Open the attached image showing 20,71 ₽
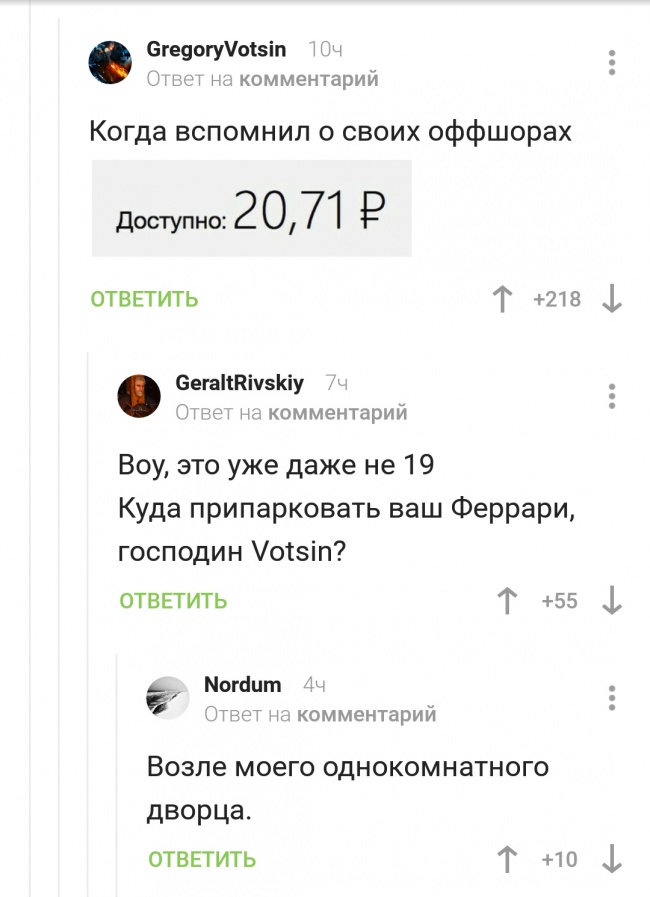 (x=251, y=208)
